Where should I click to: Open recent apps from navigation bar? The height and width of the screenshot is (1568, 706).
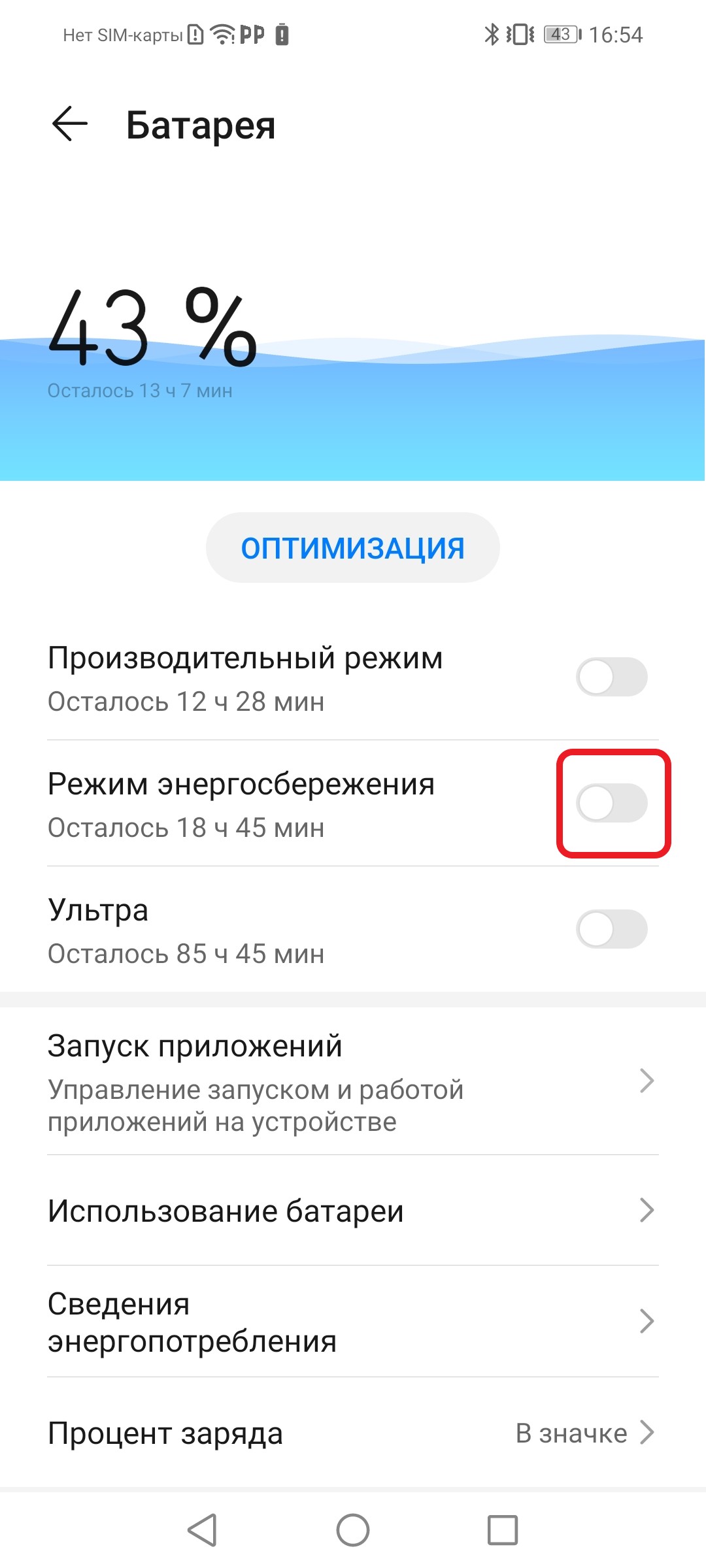click(x=503, y=1530)
